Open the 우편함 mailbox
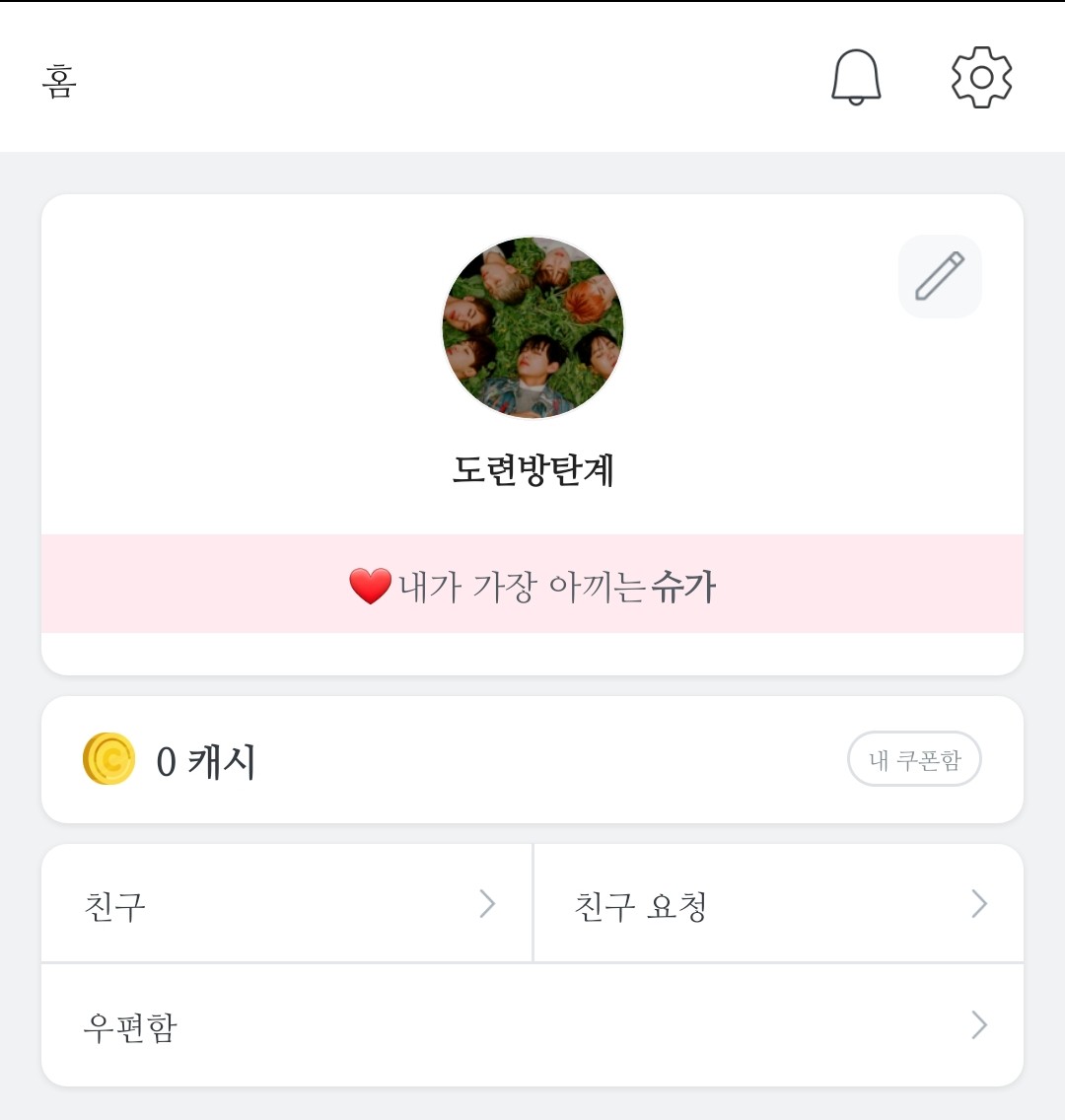Viewport: 1065px width, 1120px height. [532, 1025]
